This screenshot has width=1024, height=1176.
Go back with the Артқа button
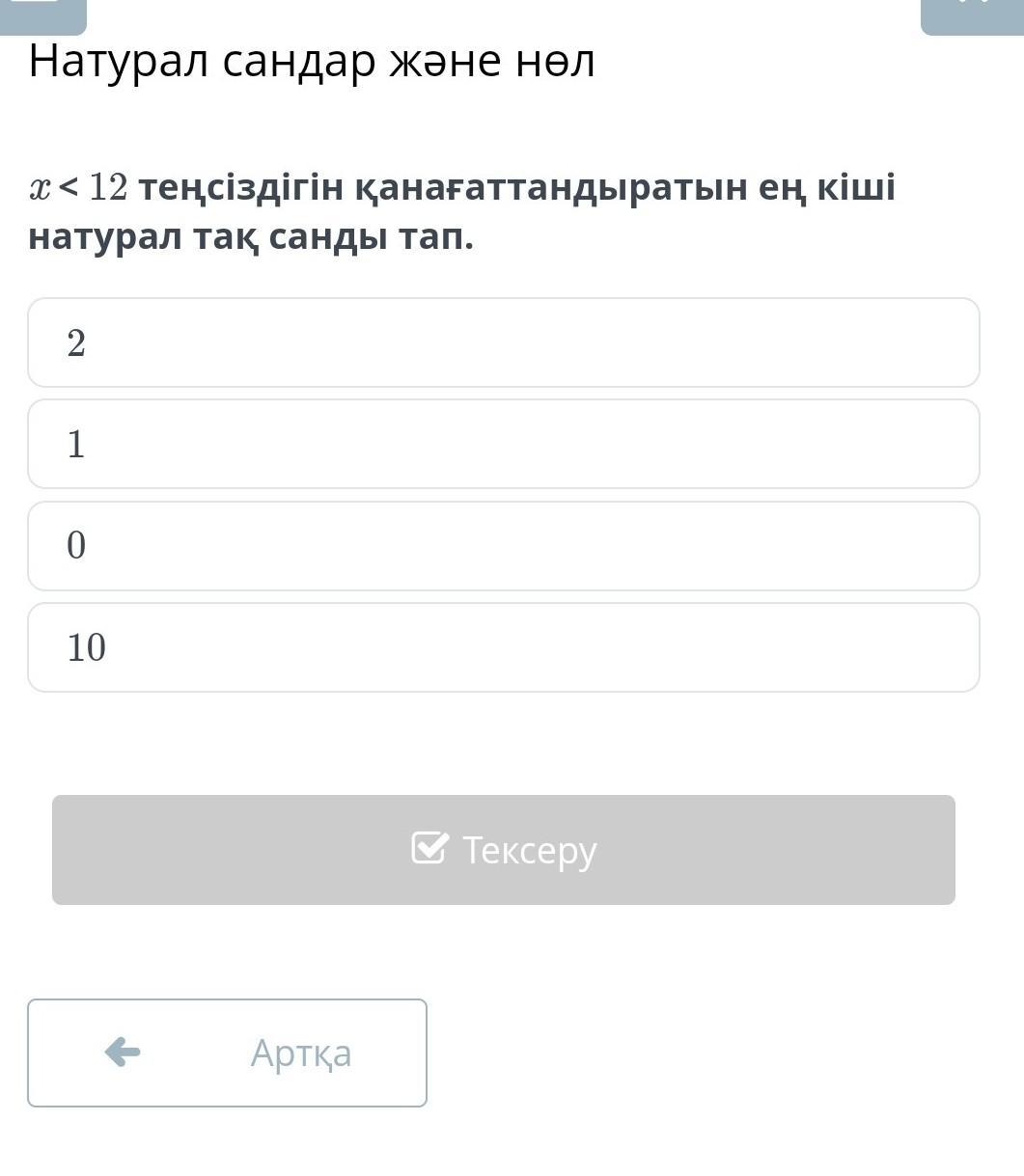(x=227, y=1053)
